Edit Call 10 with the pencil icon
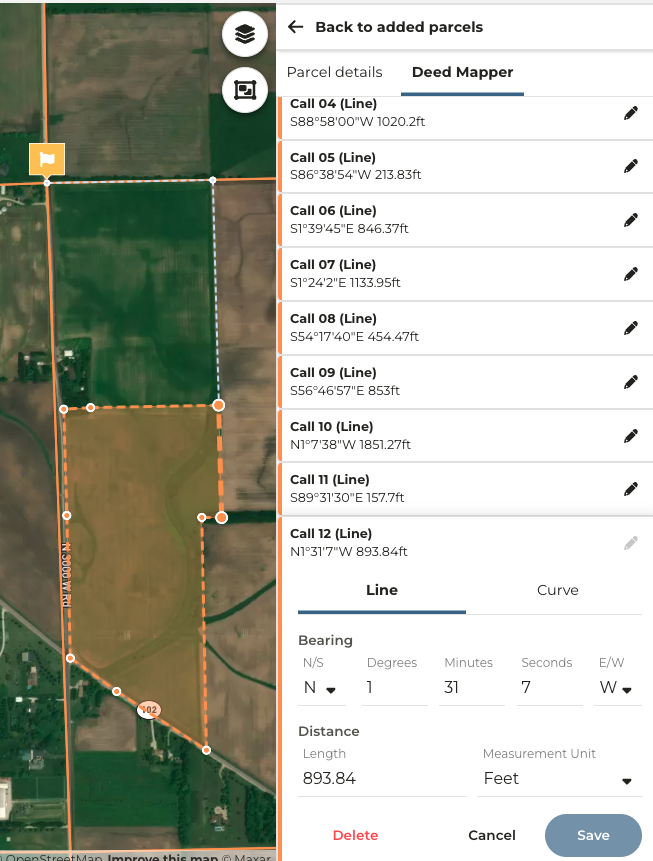 click(631, 436)
